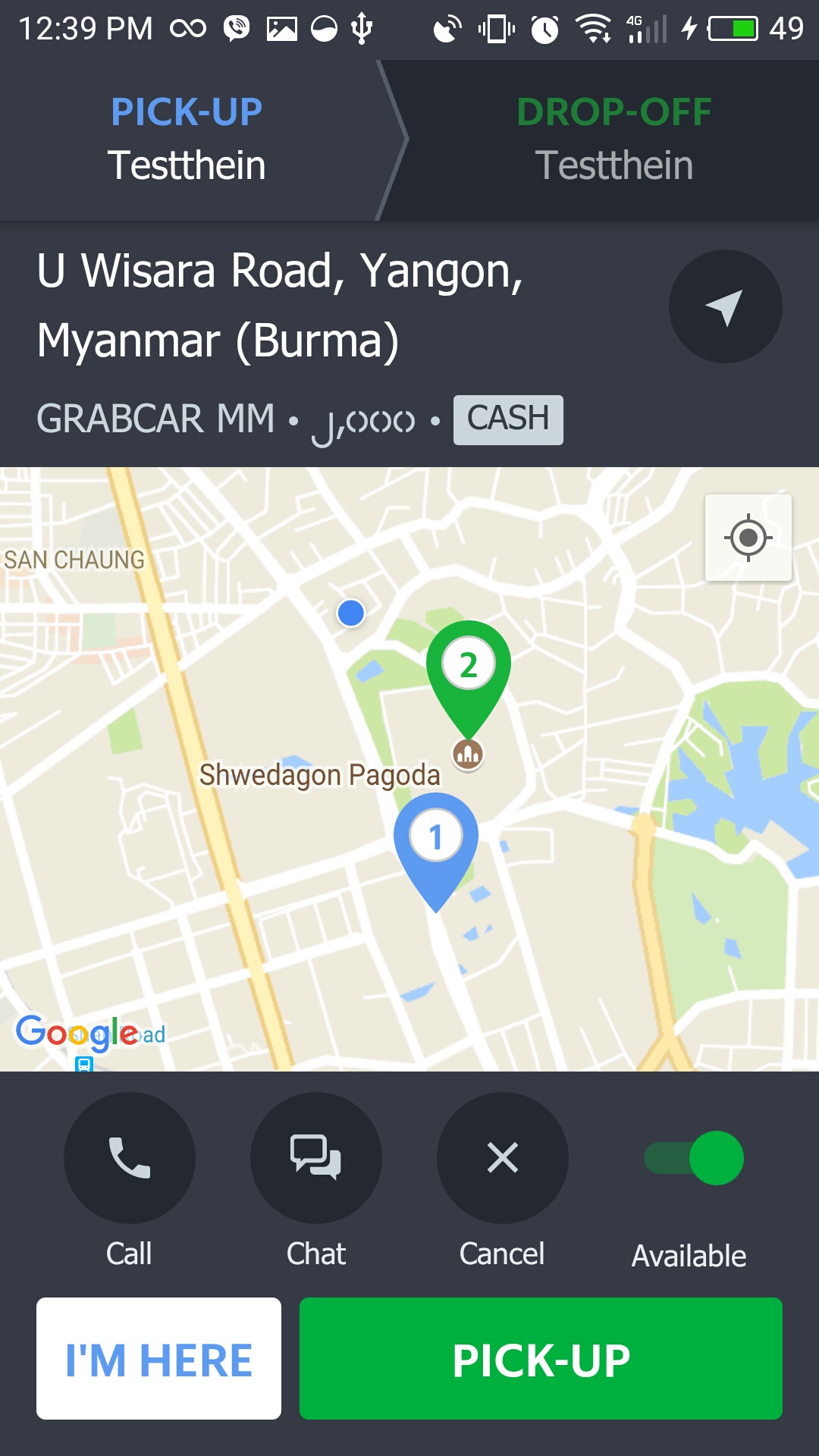Cancel this booking
Viewport: 819px width, 1456px height.
click(502, 1158)
